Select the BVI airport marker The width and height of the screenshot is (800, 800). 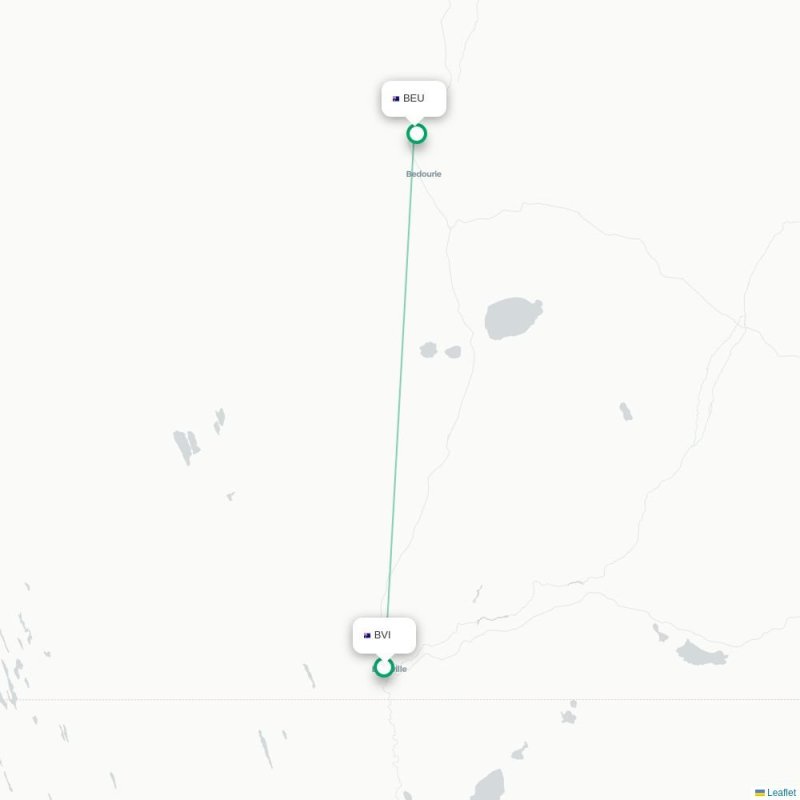point(383,667)
